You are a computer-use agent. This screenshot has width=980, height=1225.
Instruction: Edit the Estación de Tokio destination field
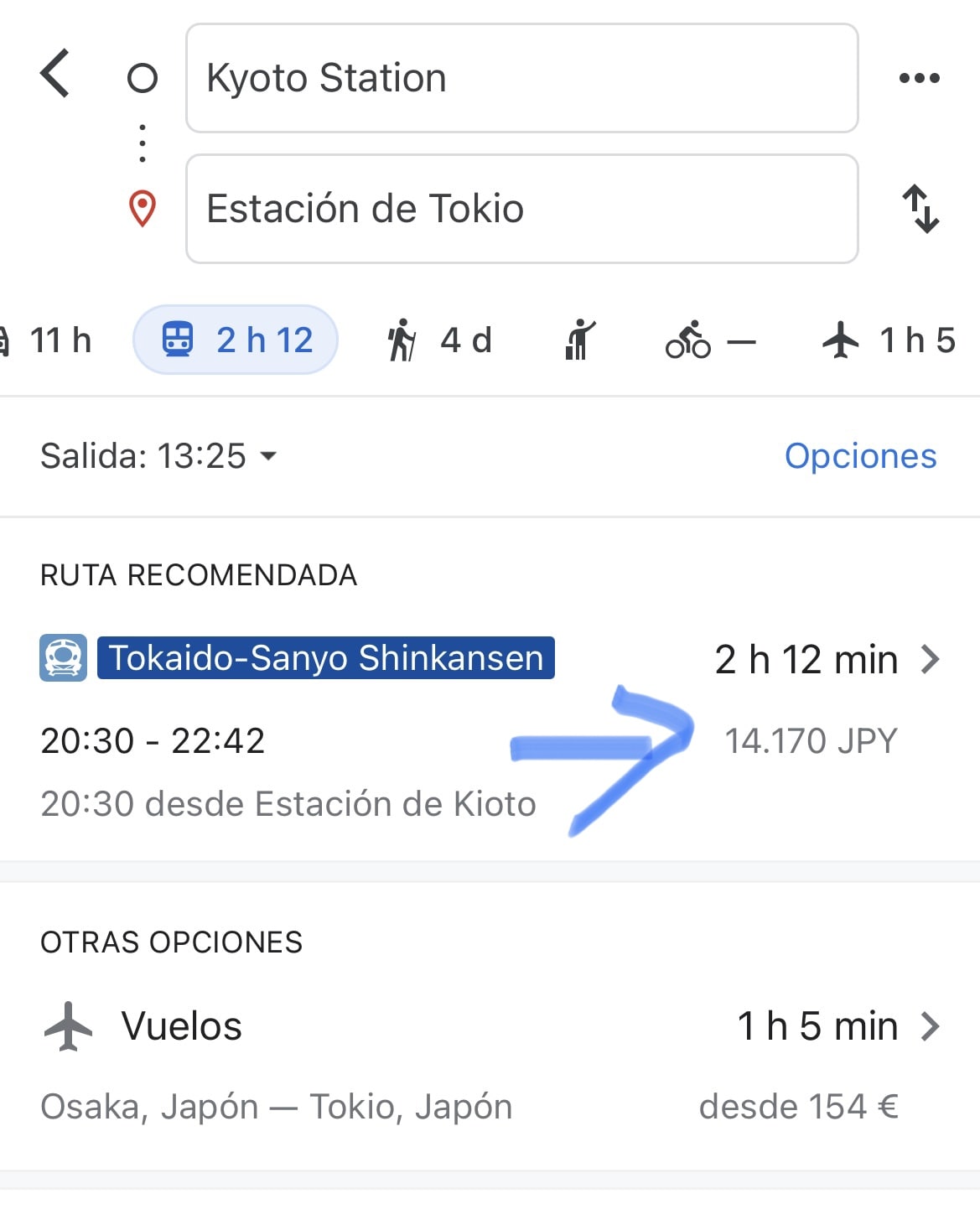[521, 209]
